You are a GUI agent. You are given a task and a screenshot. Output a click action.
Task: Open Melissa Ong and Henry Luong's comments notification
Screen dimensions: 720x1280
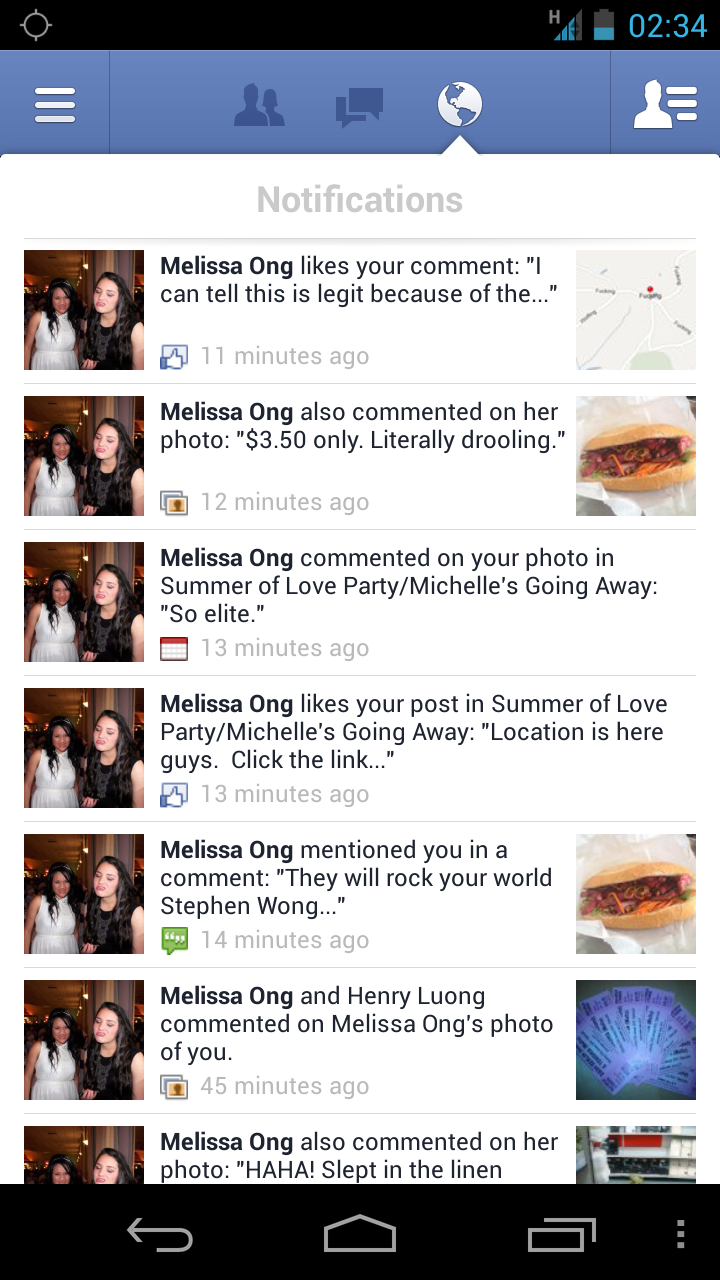click(x=360, y=1040)
